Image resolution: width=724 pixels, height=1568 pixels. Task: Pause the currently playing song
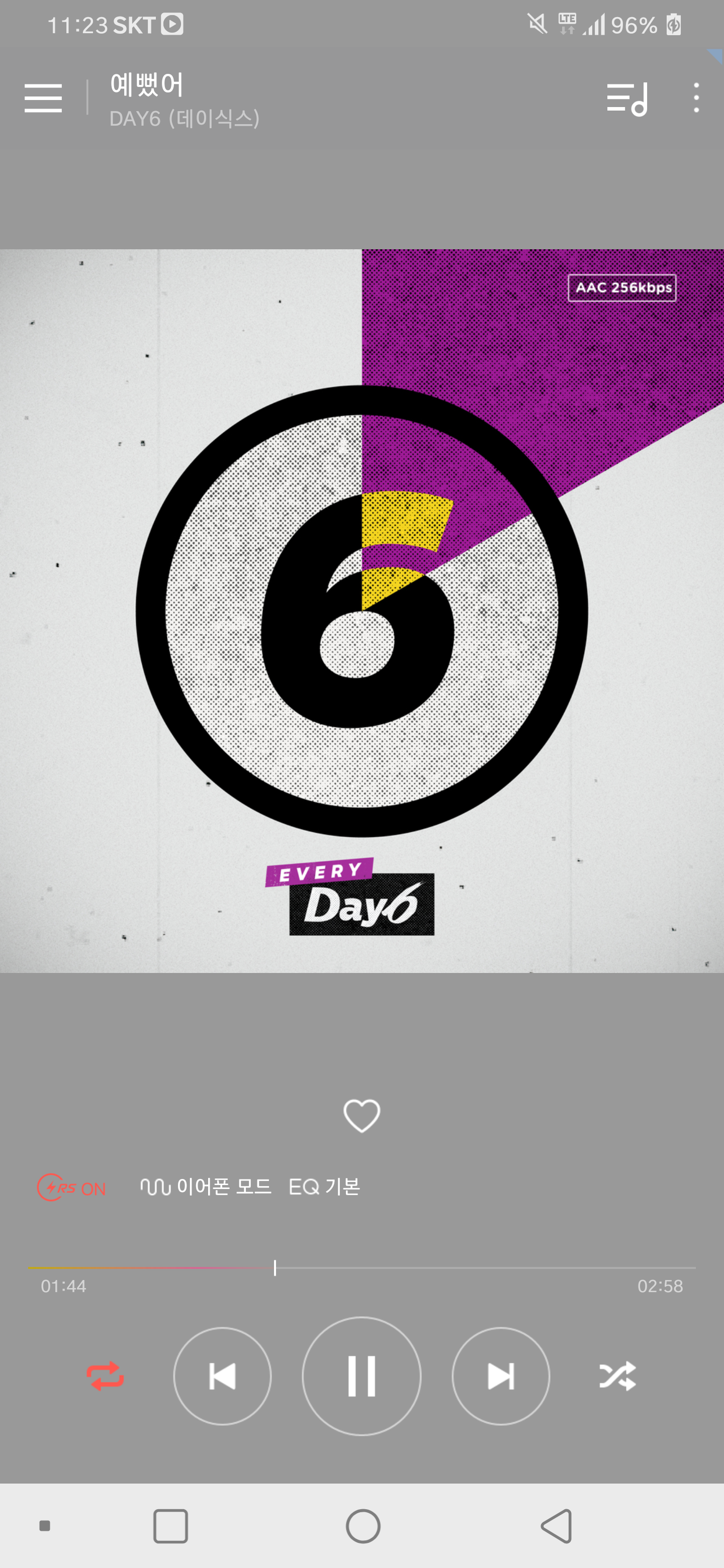click(x=361, y=1376)
